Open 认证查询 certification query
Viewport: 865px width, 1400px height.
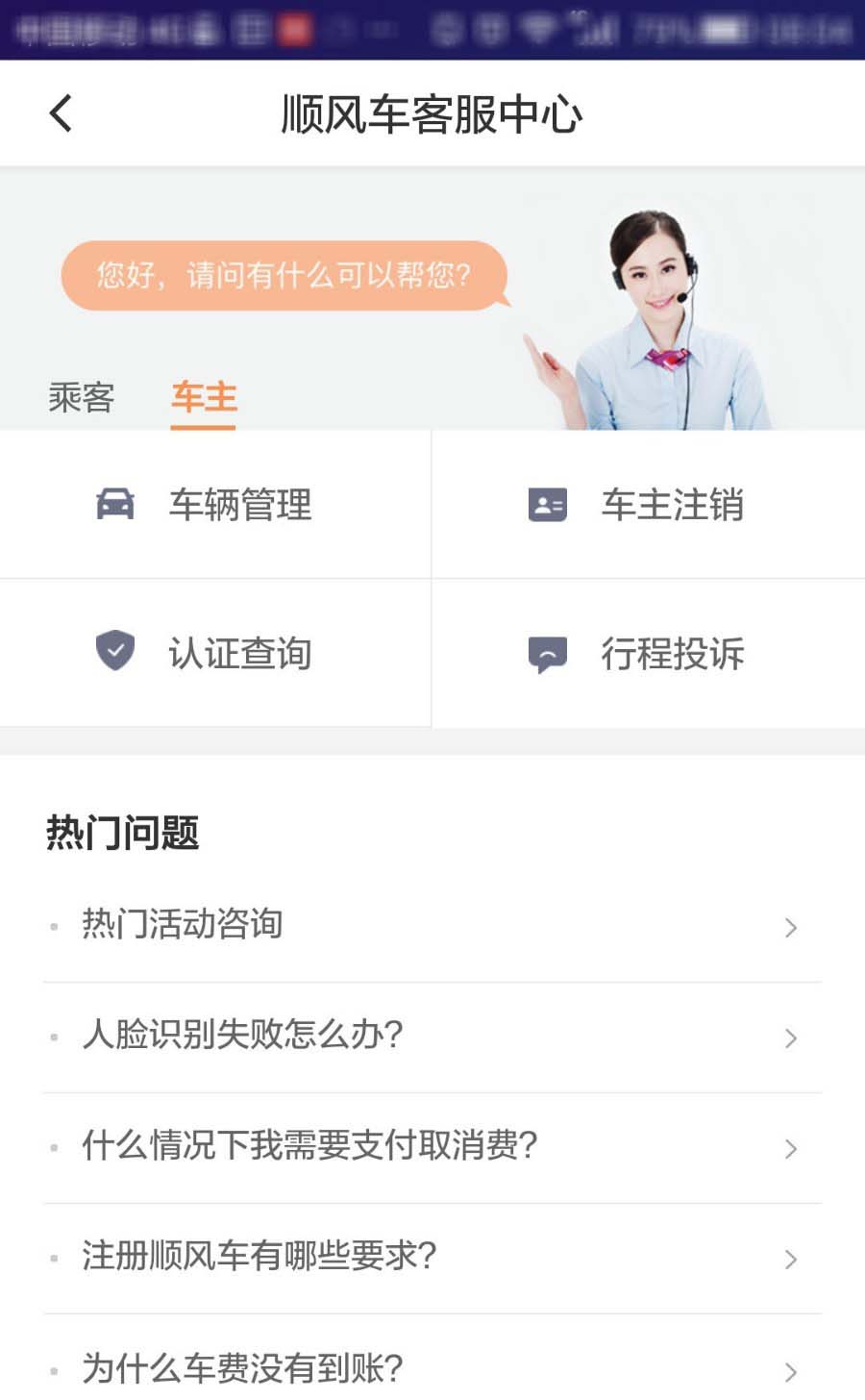(x=215, y=653)
